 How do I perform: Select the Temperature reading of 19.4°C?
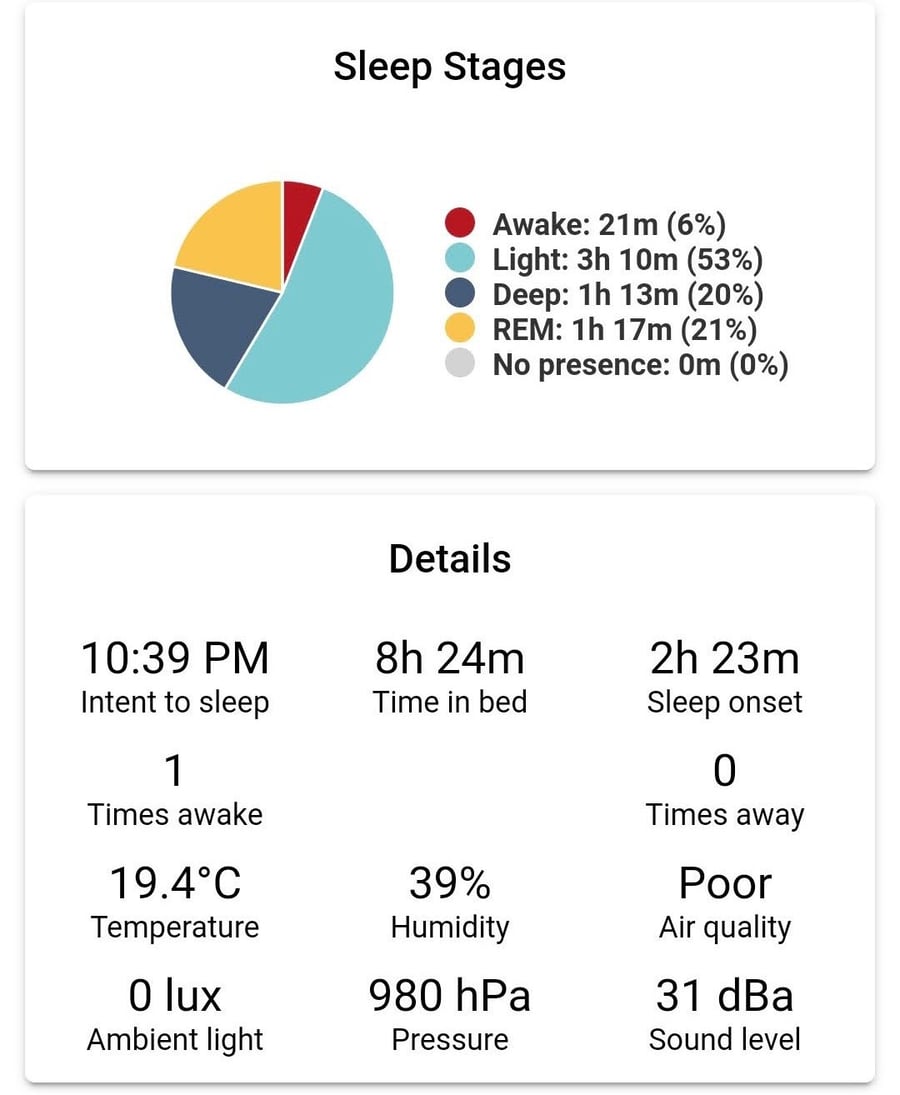point(174,883)
